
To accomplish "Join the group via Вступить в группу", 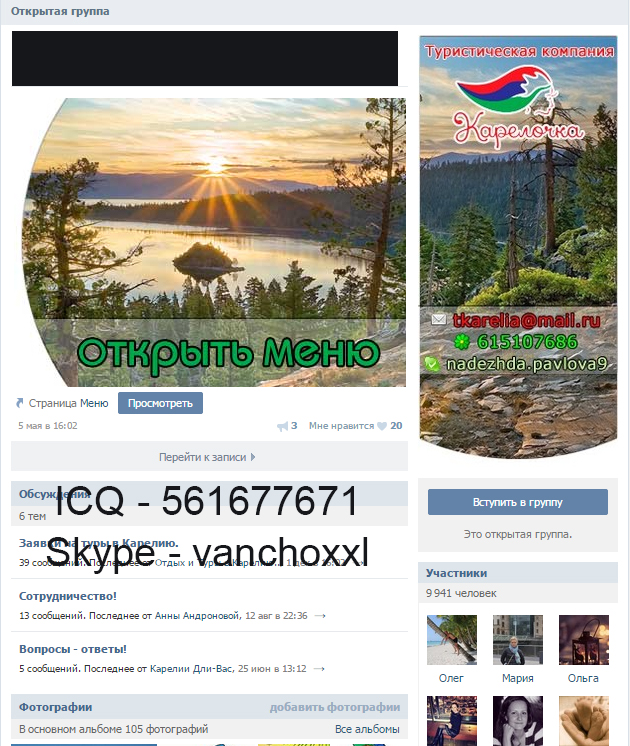I will (x=517, y=502).
